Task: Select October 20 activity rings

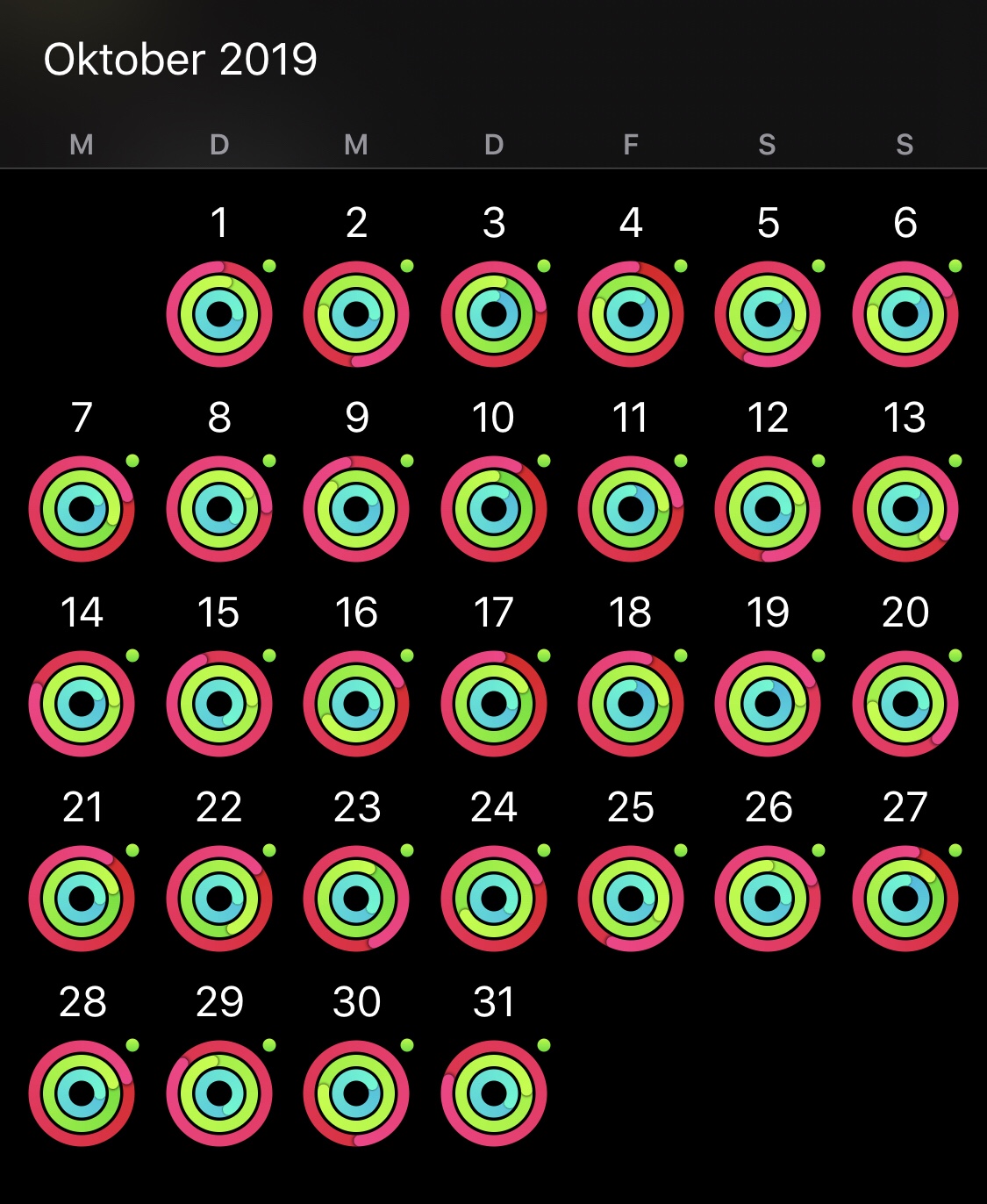Action: pos(905,704)
